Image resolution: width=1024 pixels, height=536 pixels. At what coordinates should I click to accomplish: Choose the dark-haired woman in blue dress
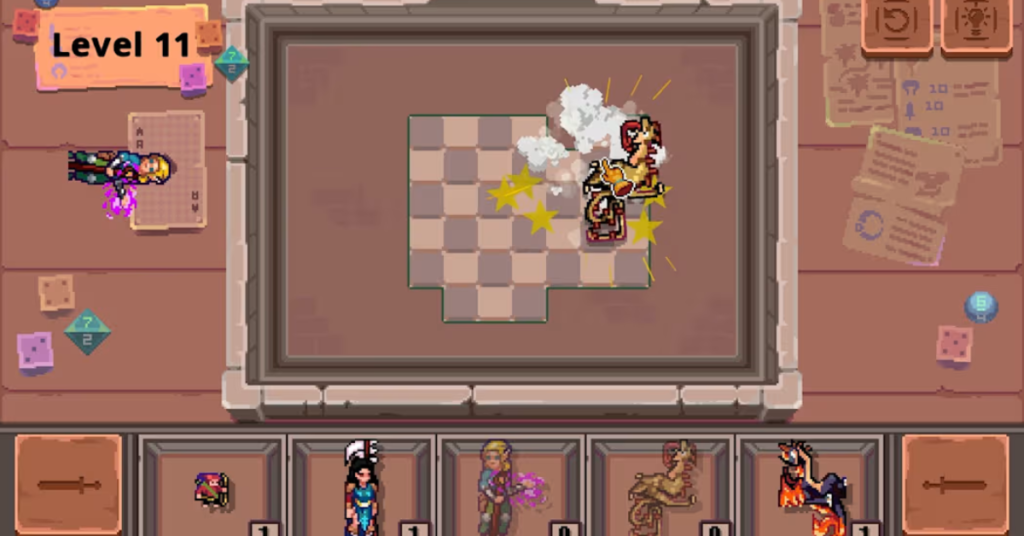tap(361, 489)
